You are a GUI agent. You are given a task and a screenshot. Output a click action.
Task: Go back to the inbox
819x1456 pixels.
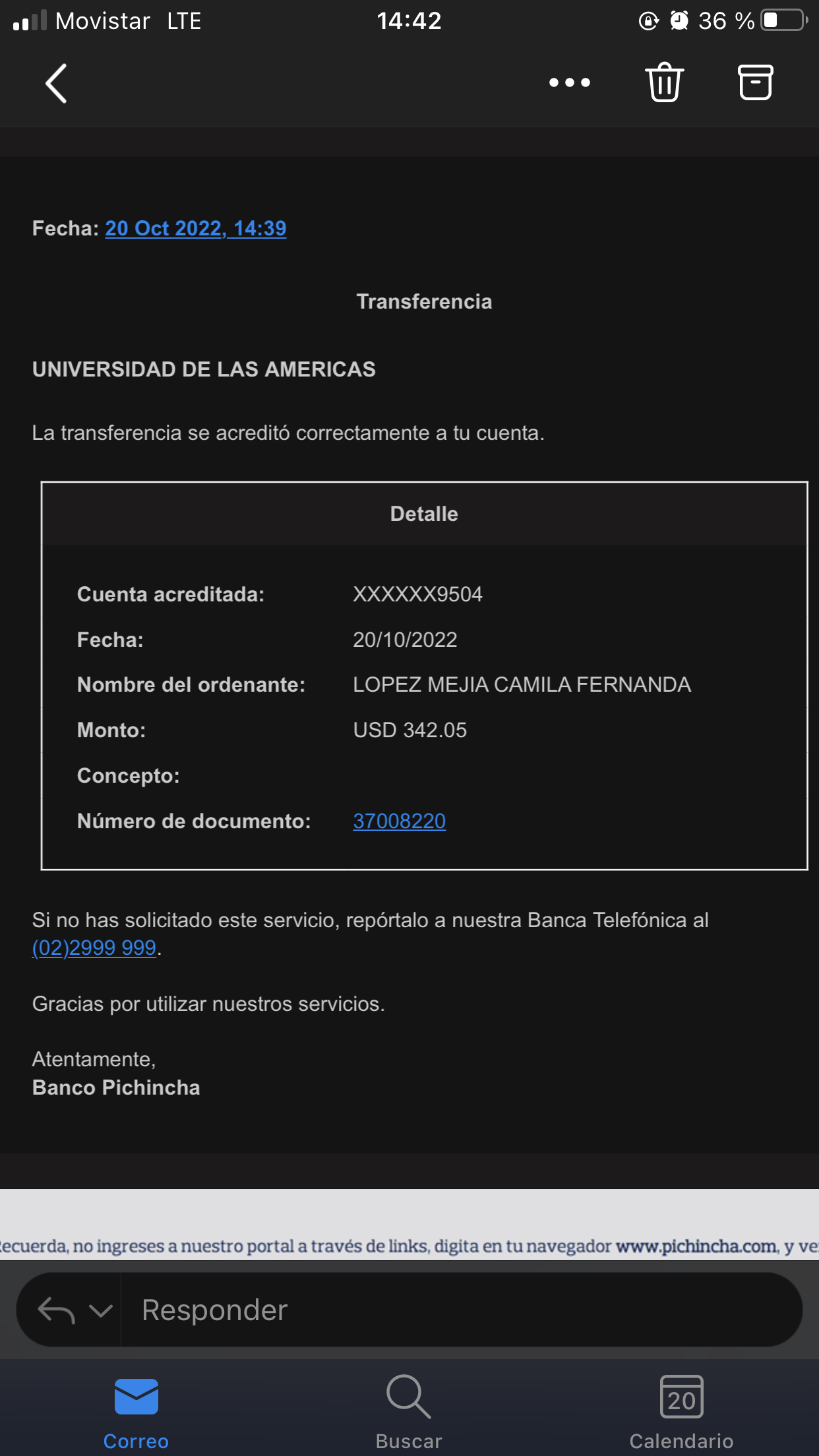pyautogui.click(x=56, y=84)
